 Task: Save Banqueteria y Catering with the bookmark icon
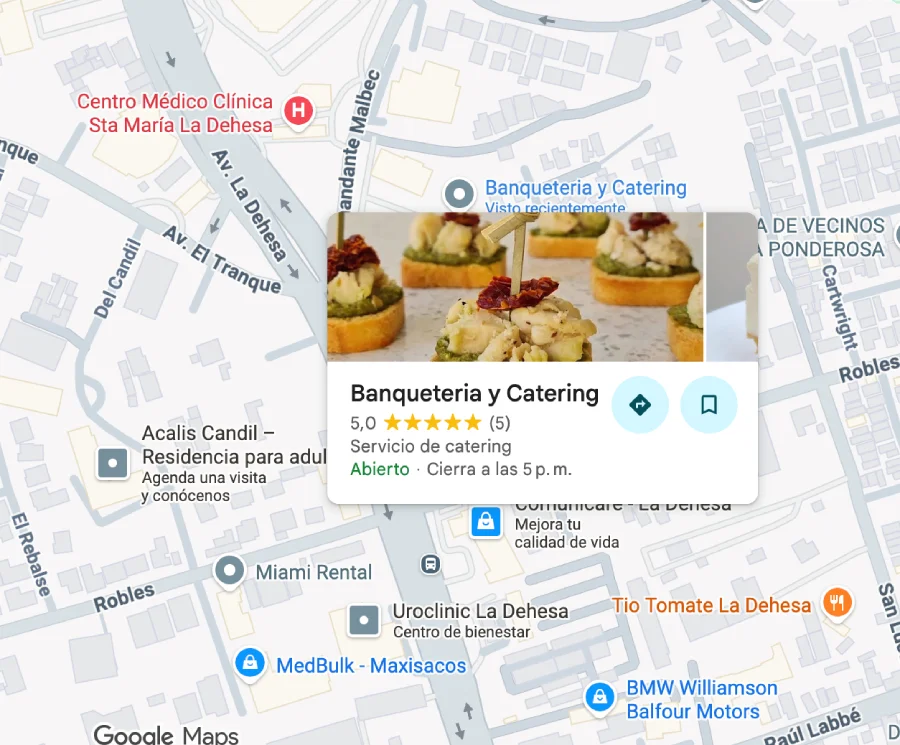pyautogui.click(x=709, y=405)
